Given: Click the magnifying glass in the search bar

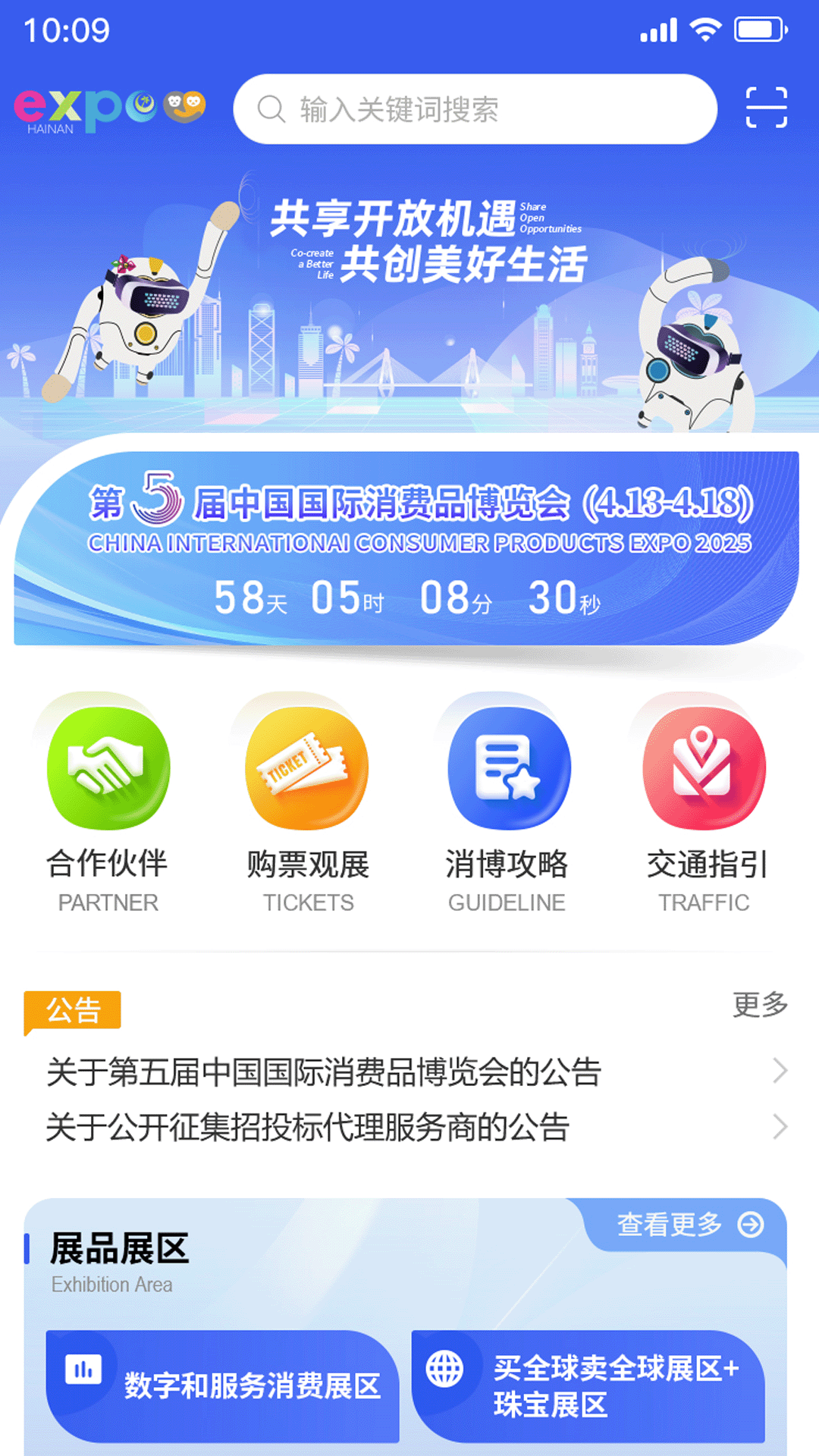Looking at the screenshot, I should 271,109.
